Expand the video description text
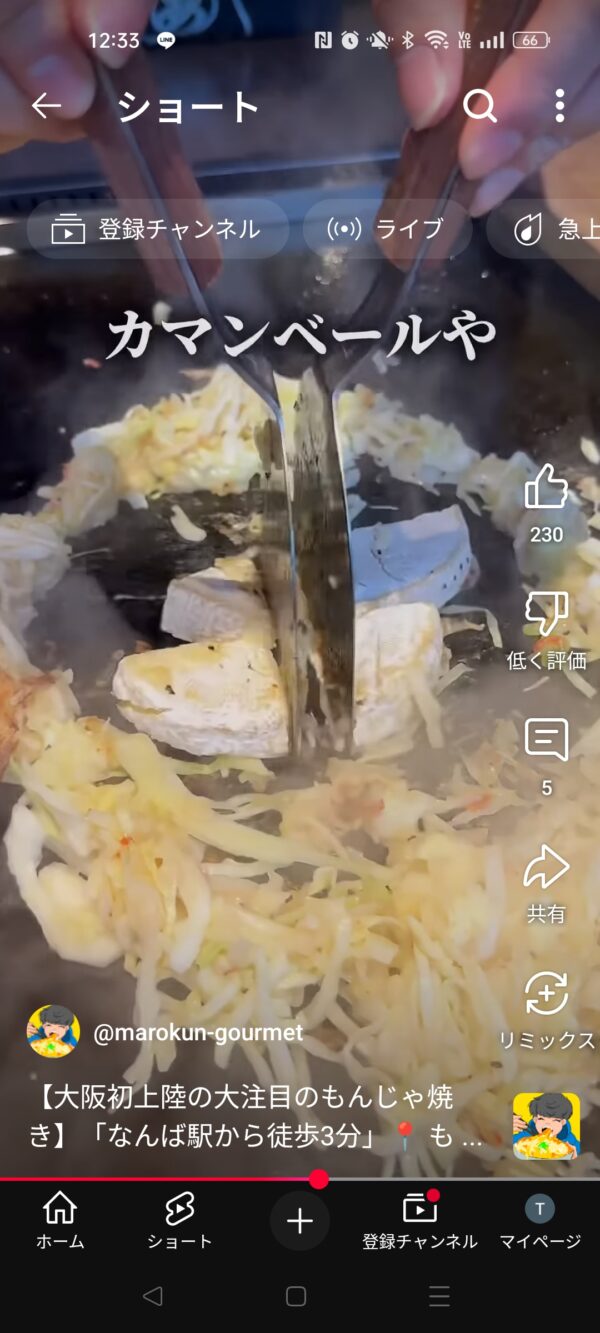The height and width of the screenshot is (1333, 600). click(255, 1117)
